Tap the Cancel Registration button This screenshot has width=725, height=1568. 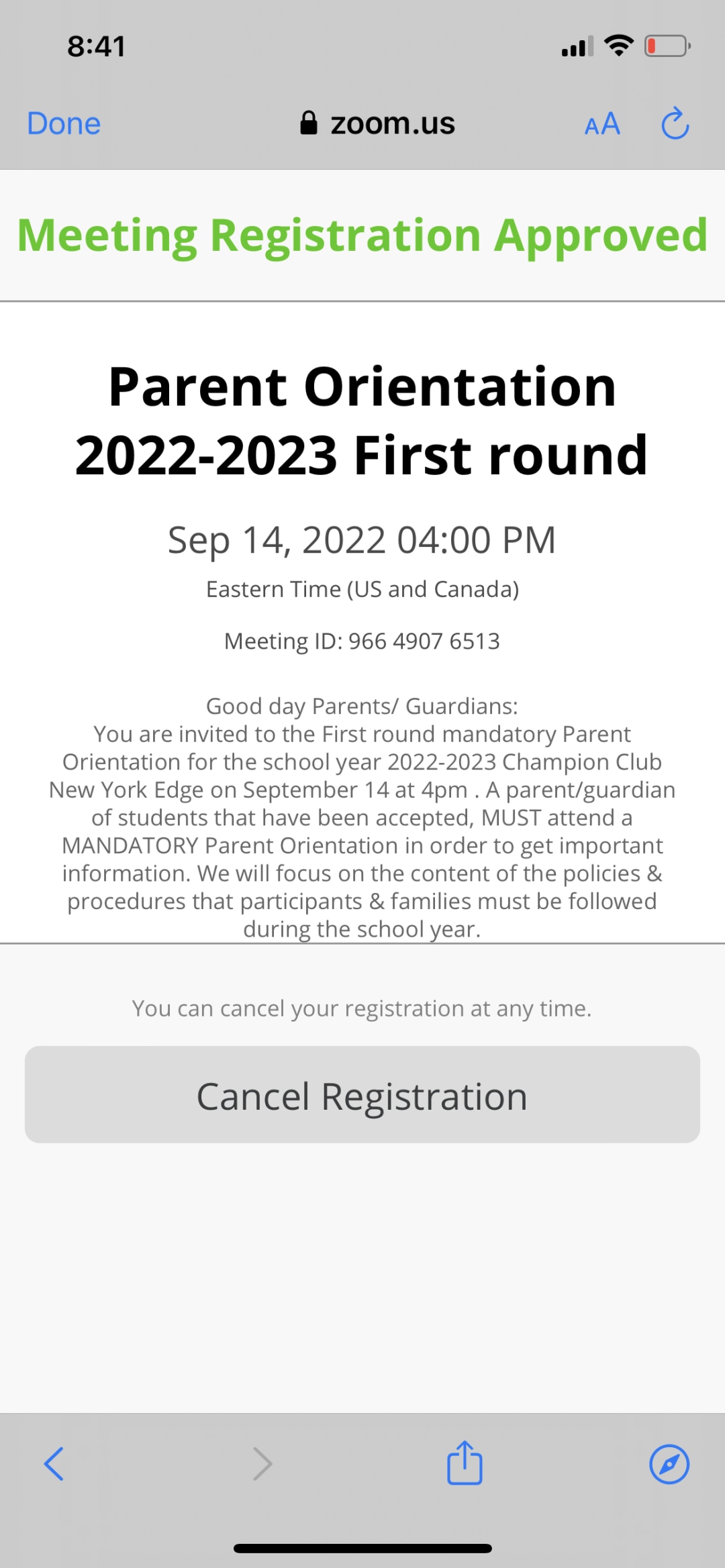[362, 1094]
